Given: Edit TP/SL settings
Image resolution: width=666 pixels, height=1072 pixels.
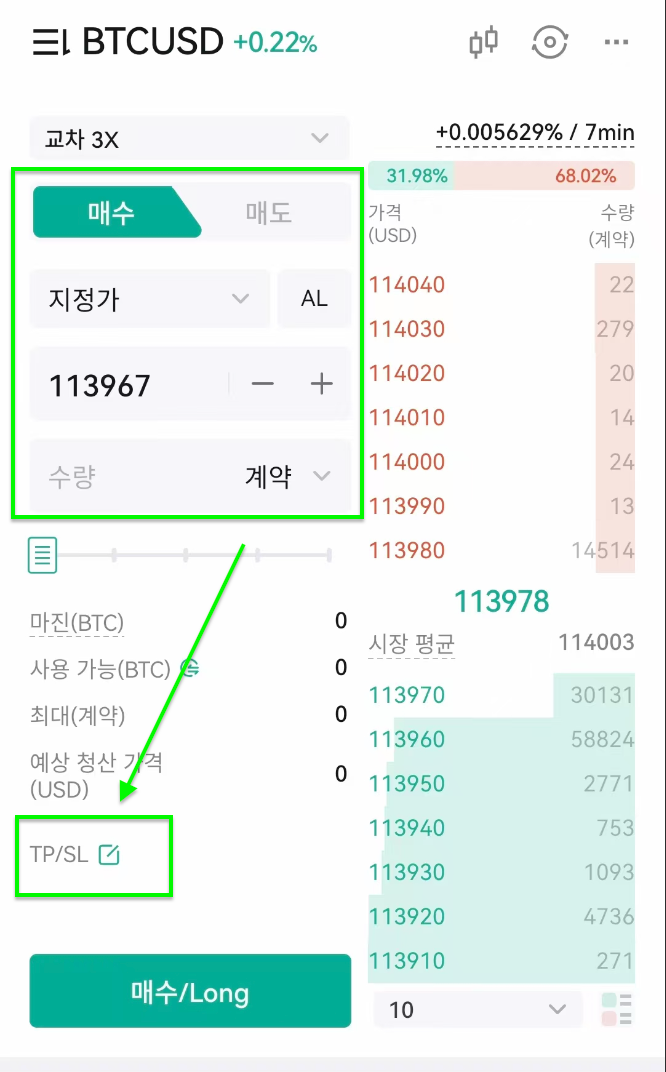Looking at the screenshot, I should pos(75,854).
